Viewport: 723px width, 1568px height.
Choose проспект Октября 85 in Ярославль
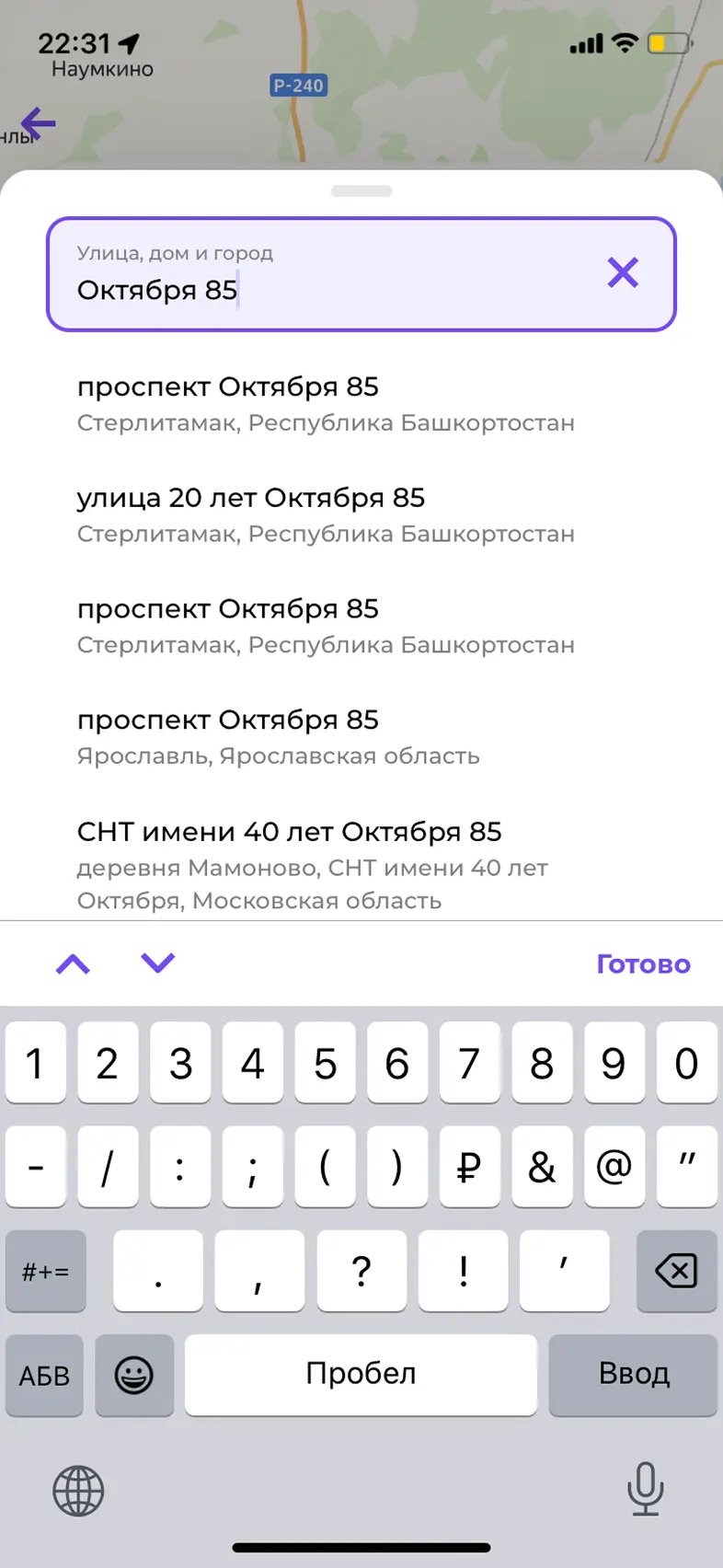[279, 737]
